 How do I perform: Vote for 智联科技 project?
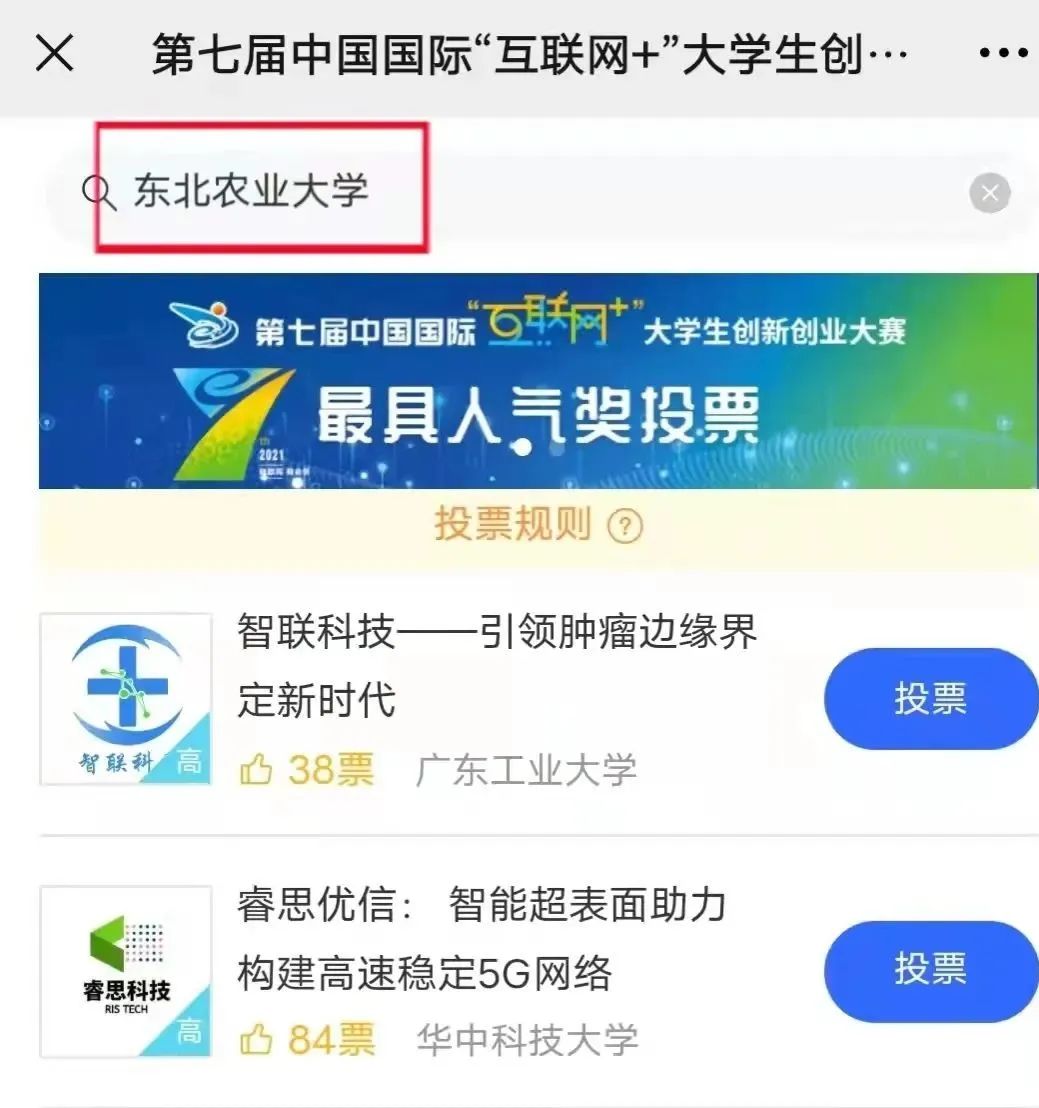[x=930, y=699]
